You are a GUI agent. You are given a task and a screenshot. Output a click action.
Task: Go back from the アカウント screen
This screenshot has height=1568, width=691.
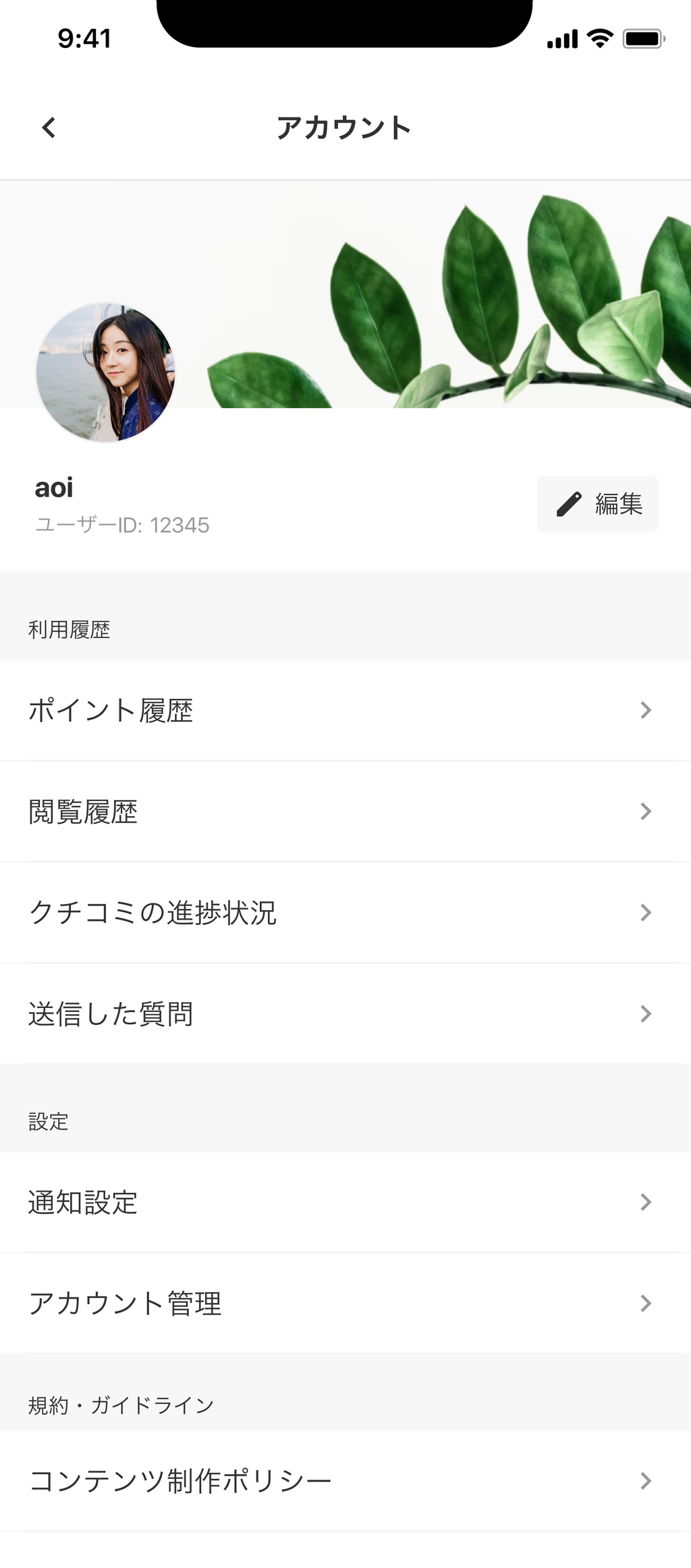coord(49,128)
